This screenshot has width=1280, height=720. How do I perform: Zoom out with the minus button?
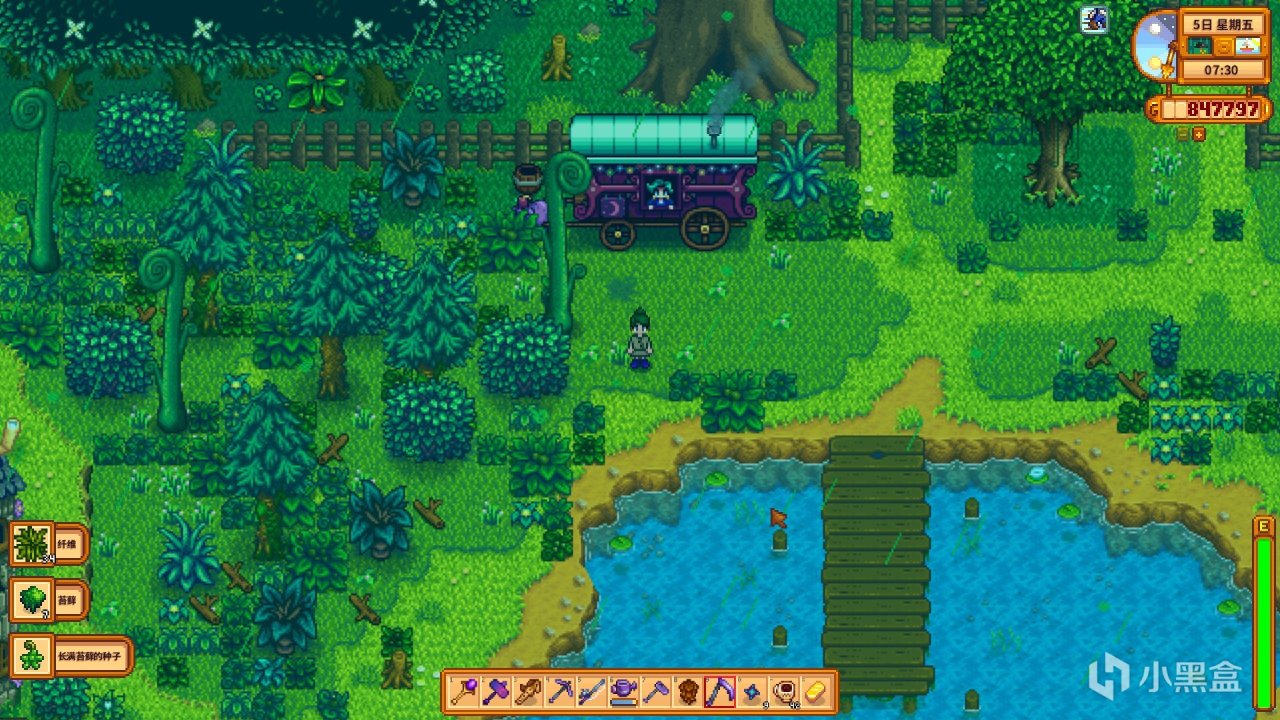click(1183, 134)
